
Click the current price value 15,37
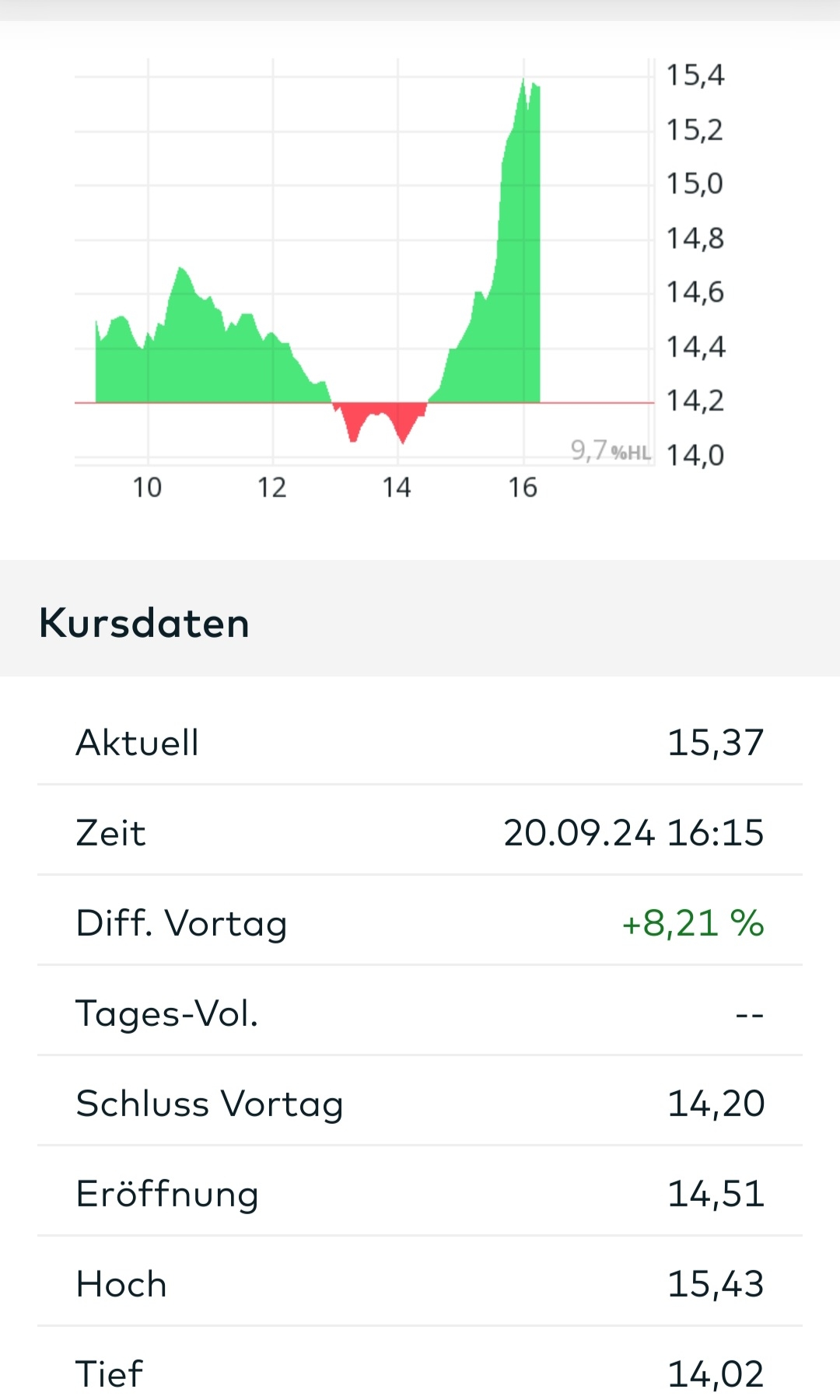(716, 742)
